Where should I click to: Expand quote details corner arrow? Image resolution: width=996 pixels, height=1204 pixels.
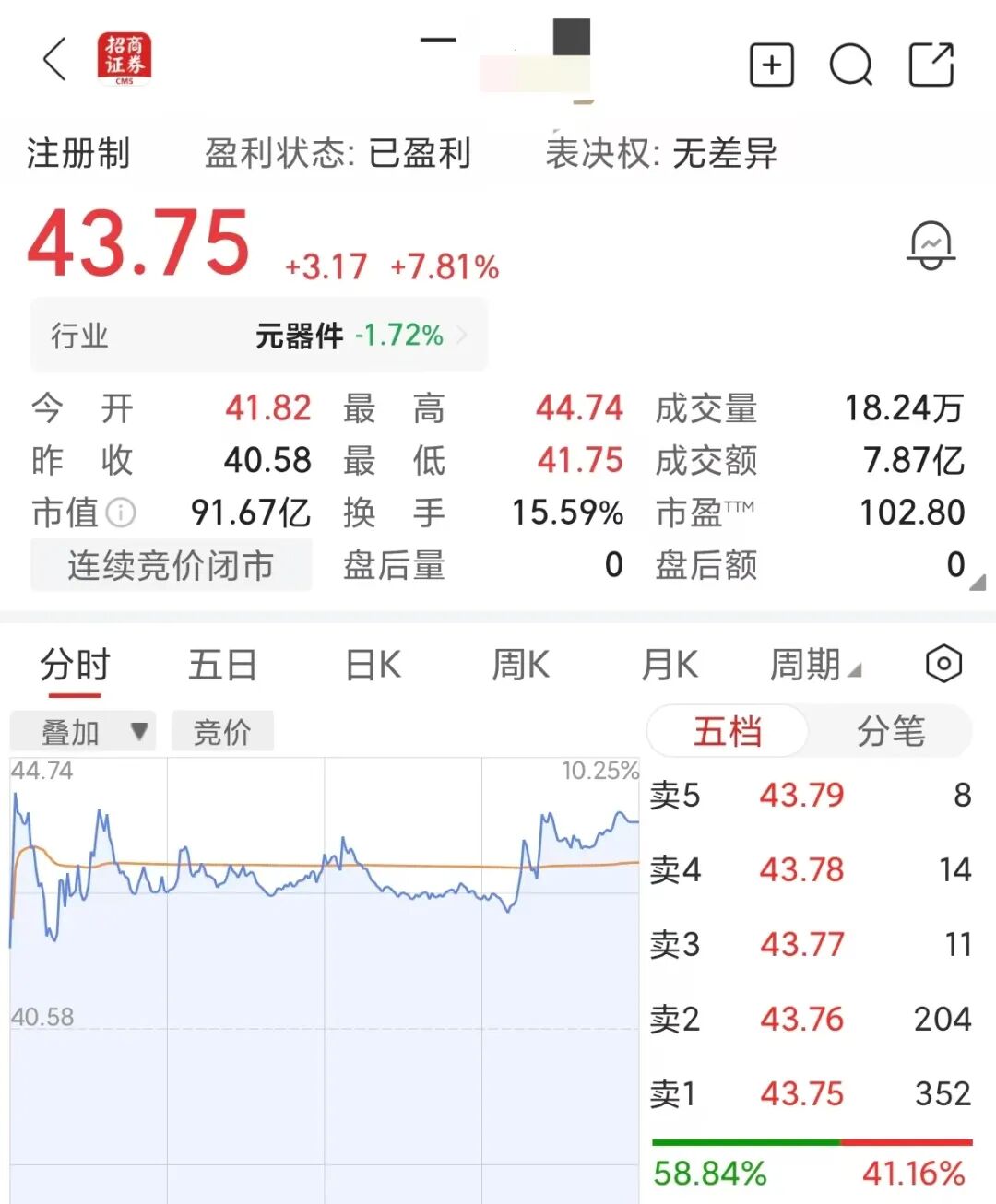click(978, 582)
